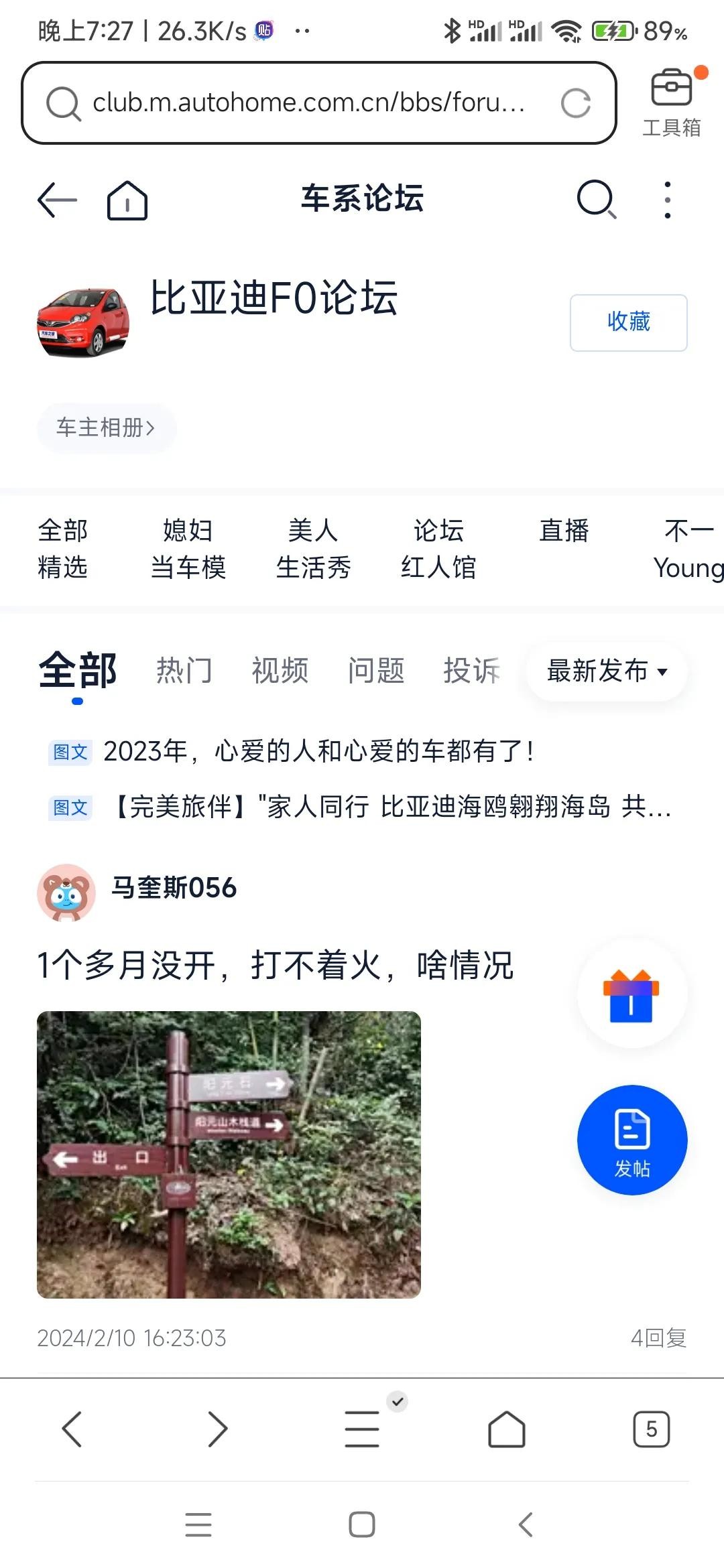Image resolution: width=724 pixels, height=1568 pixels.
Task: Search the forum with magnifier icon
Action: click(x=596, y=199)
